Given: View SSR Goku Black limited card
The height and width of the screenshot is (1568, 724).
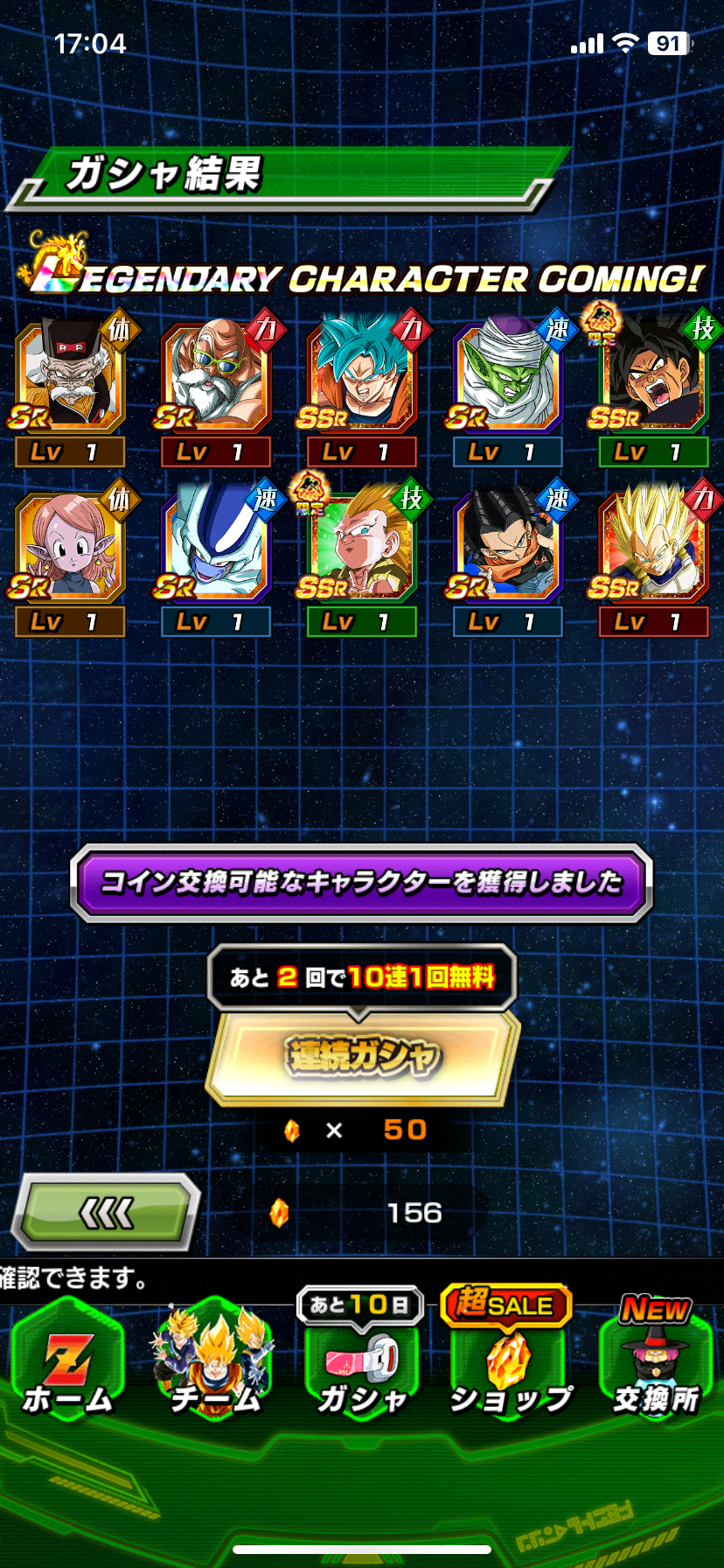Looking at the screenshot, I should 653,378.
